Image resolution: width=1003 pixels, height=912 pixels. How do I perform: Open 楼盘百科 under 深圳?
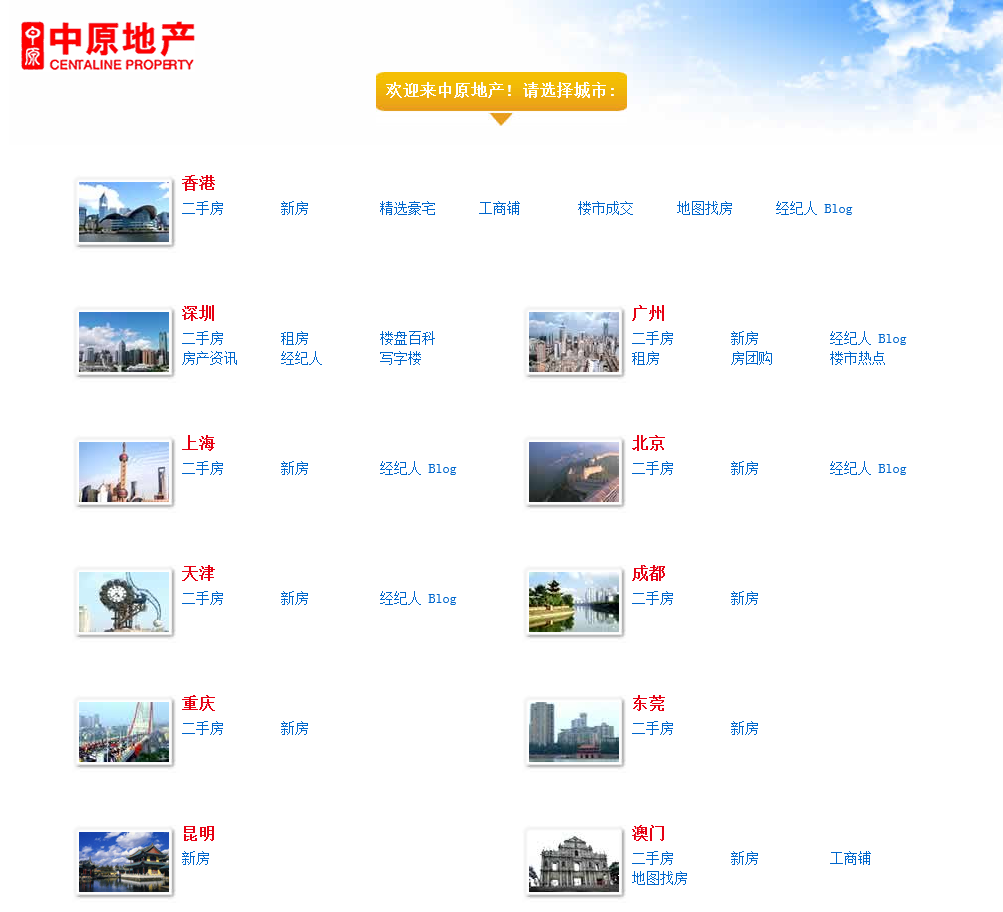[407, 339]
